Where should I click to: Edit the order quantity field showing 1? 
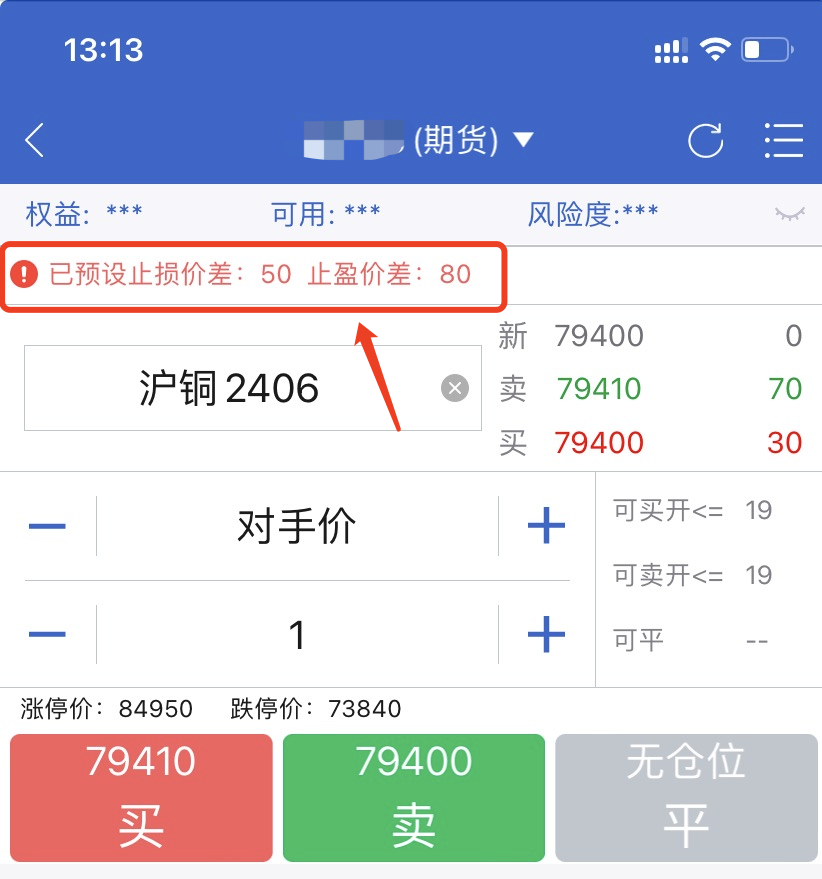(297, 634)
